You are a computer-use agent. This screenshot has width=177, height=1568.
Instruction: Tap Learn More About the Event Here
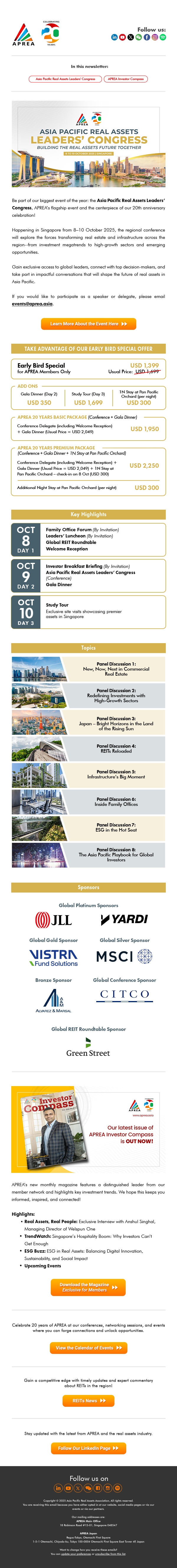(x=88, y=324)
